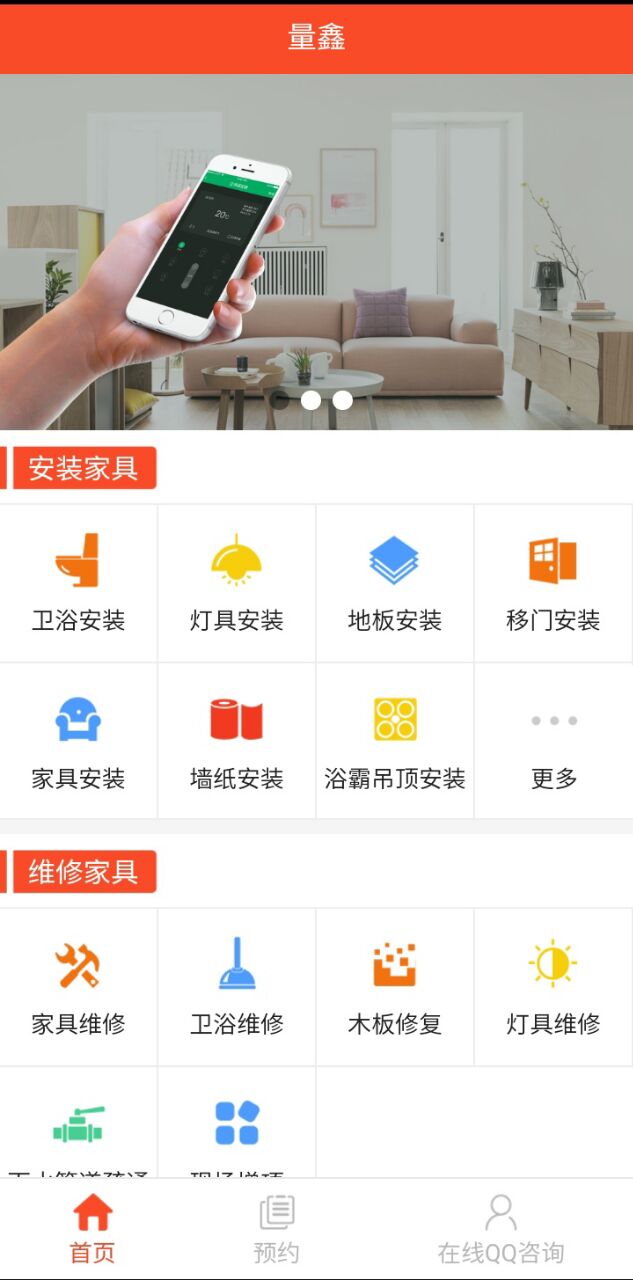633x1280 pixels.
Task: Select 灯具安装 tile
Action: point(237,583)
